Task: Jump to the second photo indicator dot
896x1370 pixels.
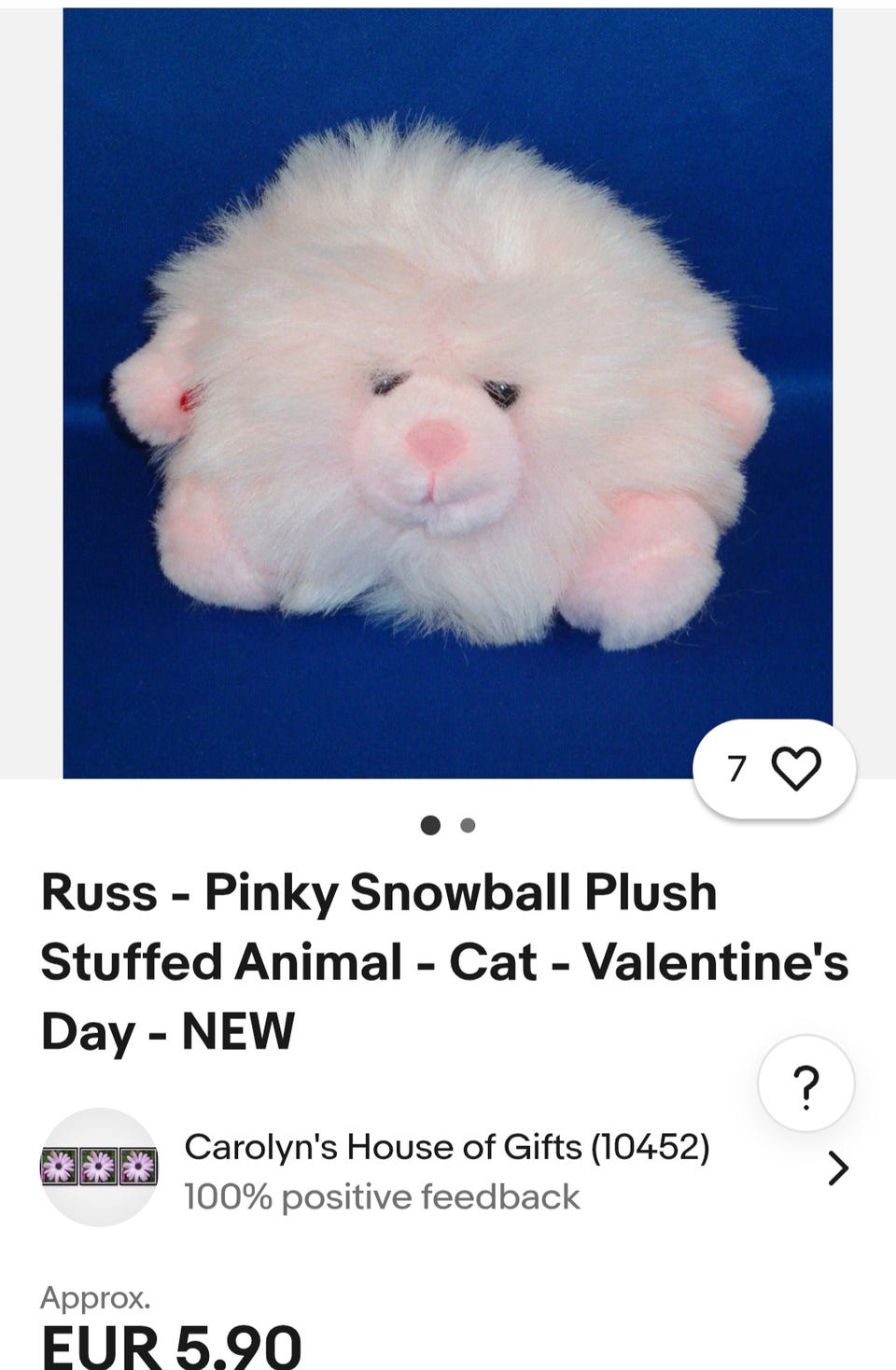Action: (x=469, y=825)
